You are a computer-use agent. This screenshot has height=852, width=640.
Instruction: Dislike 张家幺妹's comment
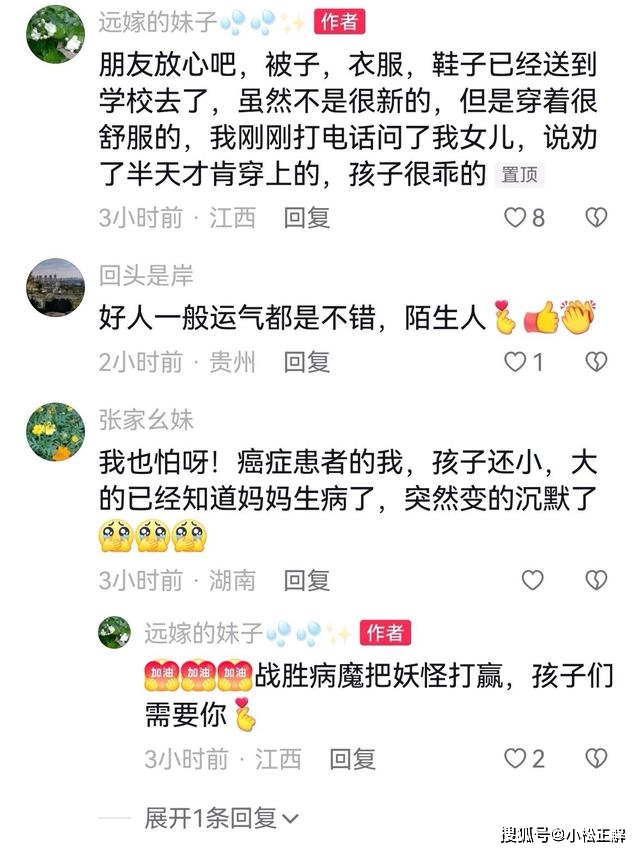tap(596, 579)
